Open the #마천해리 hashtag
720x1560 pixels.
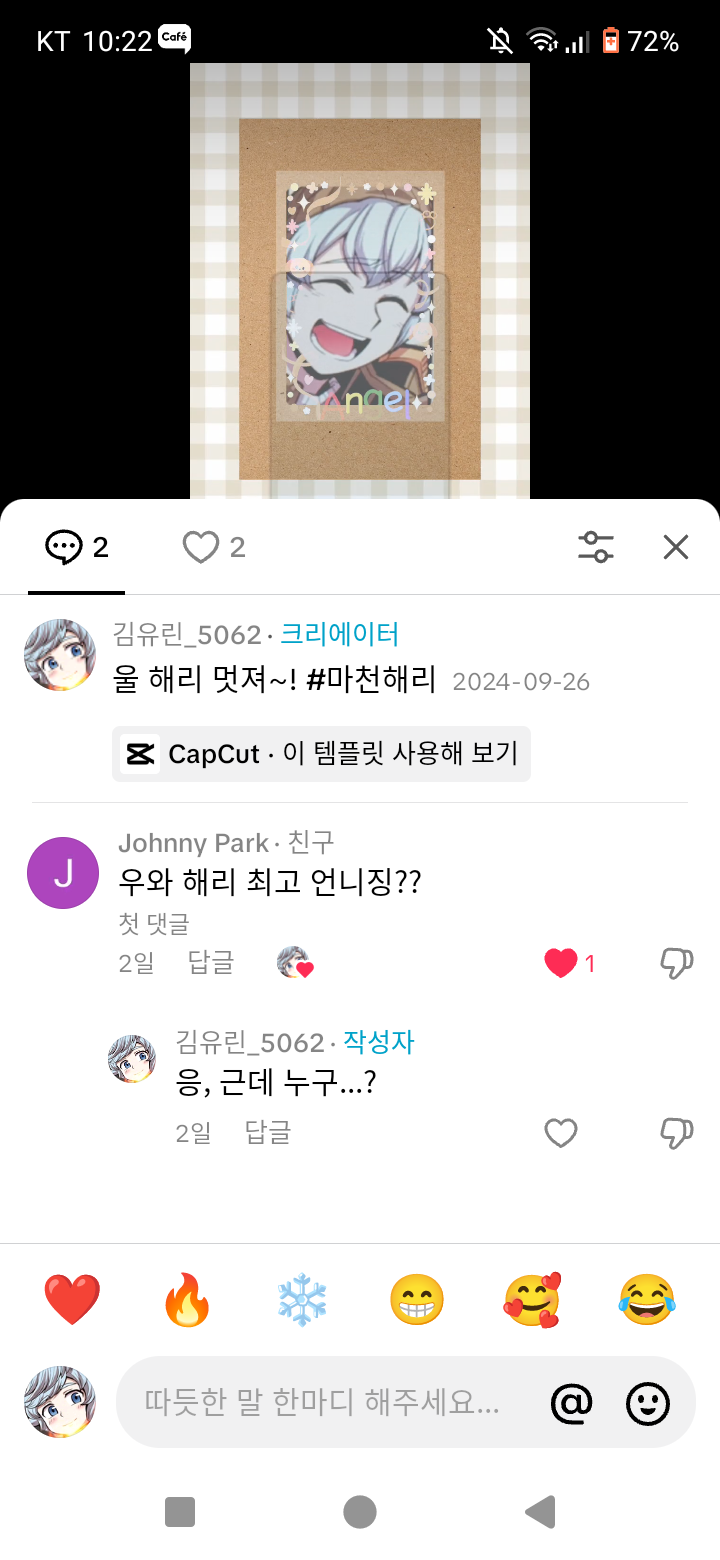pos(371,680)
